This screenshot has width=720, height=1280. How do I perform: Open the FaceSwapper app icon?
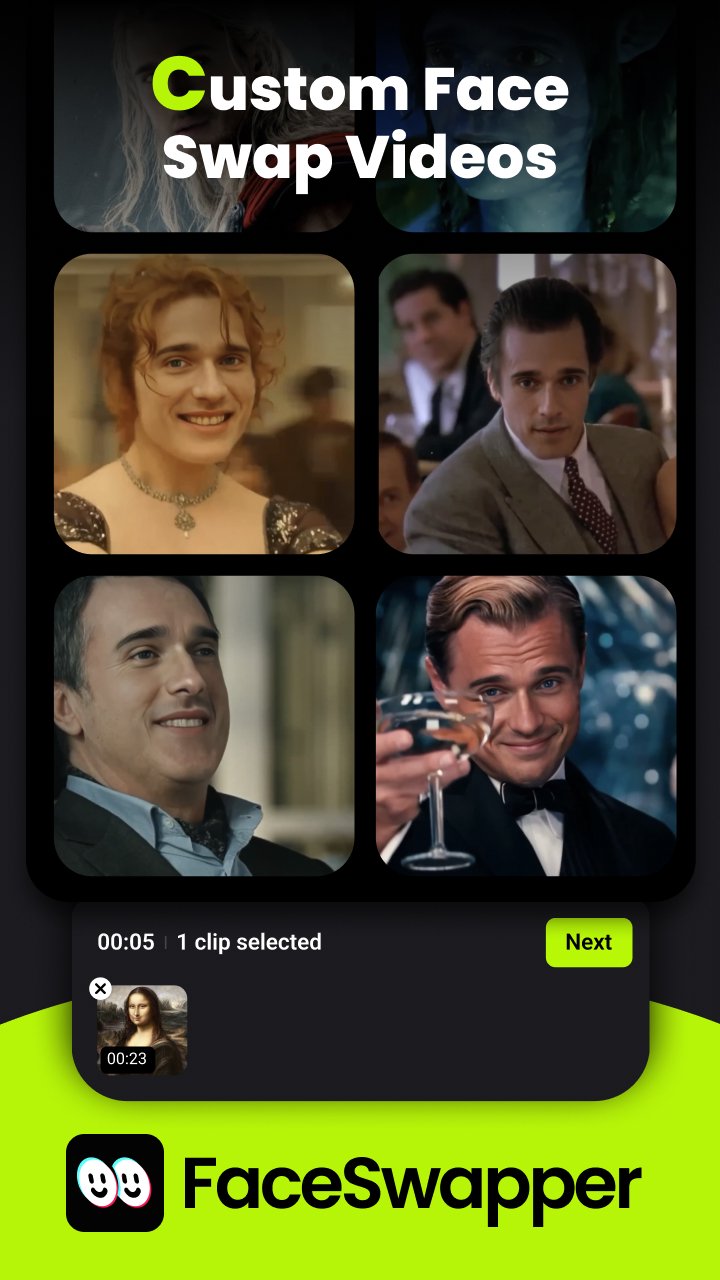click(x=116, y=1182)
